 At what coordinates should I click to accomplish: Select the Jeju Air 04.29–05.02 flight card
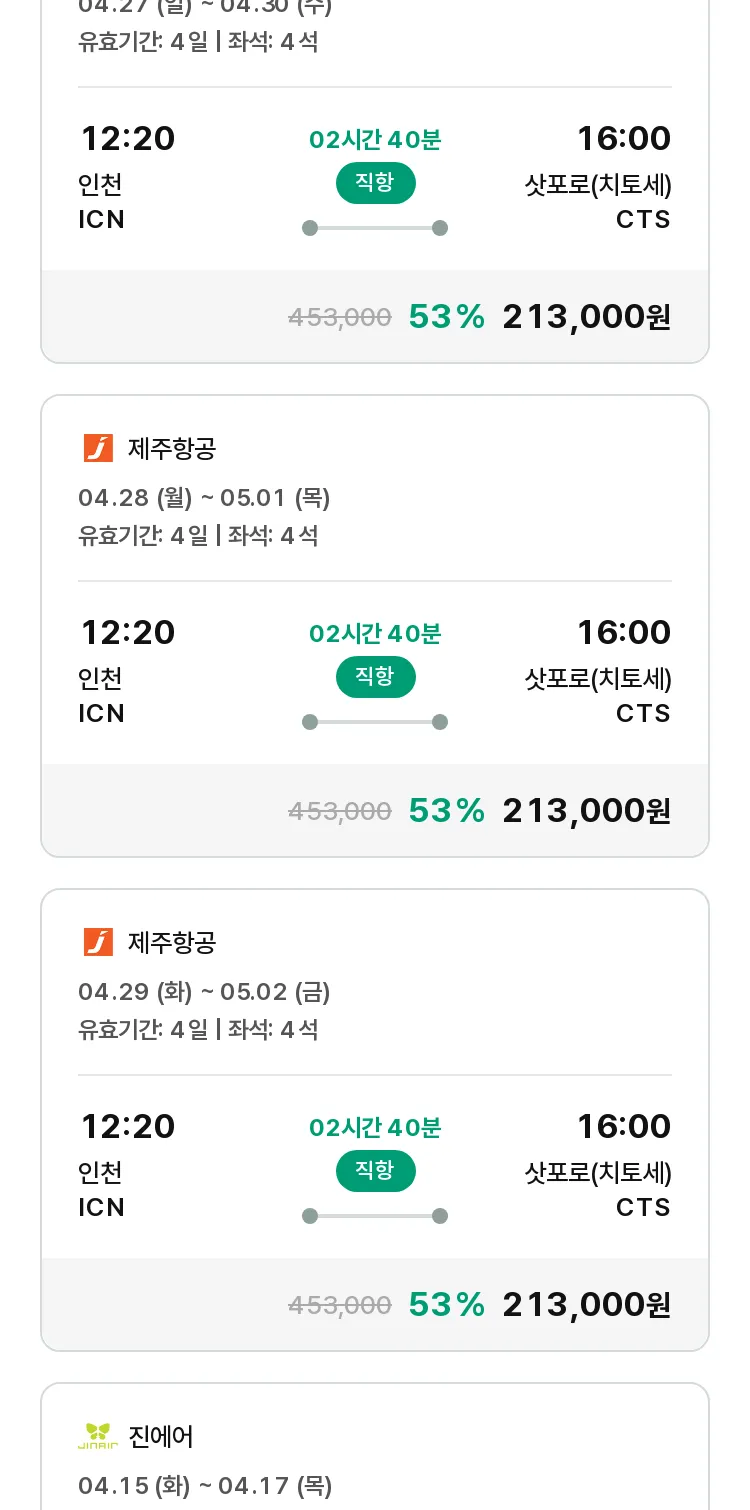click(375, 1120)
